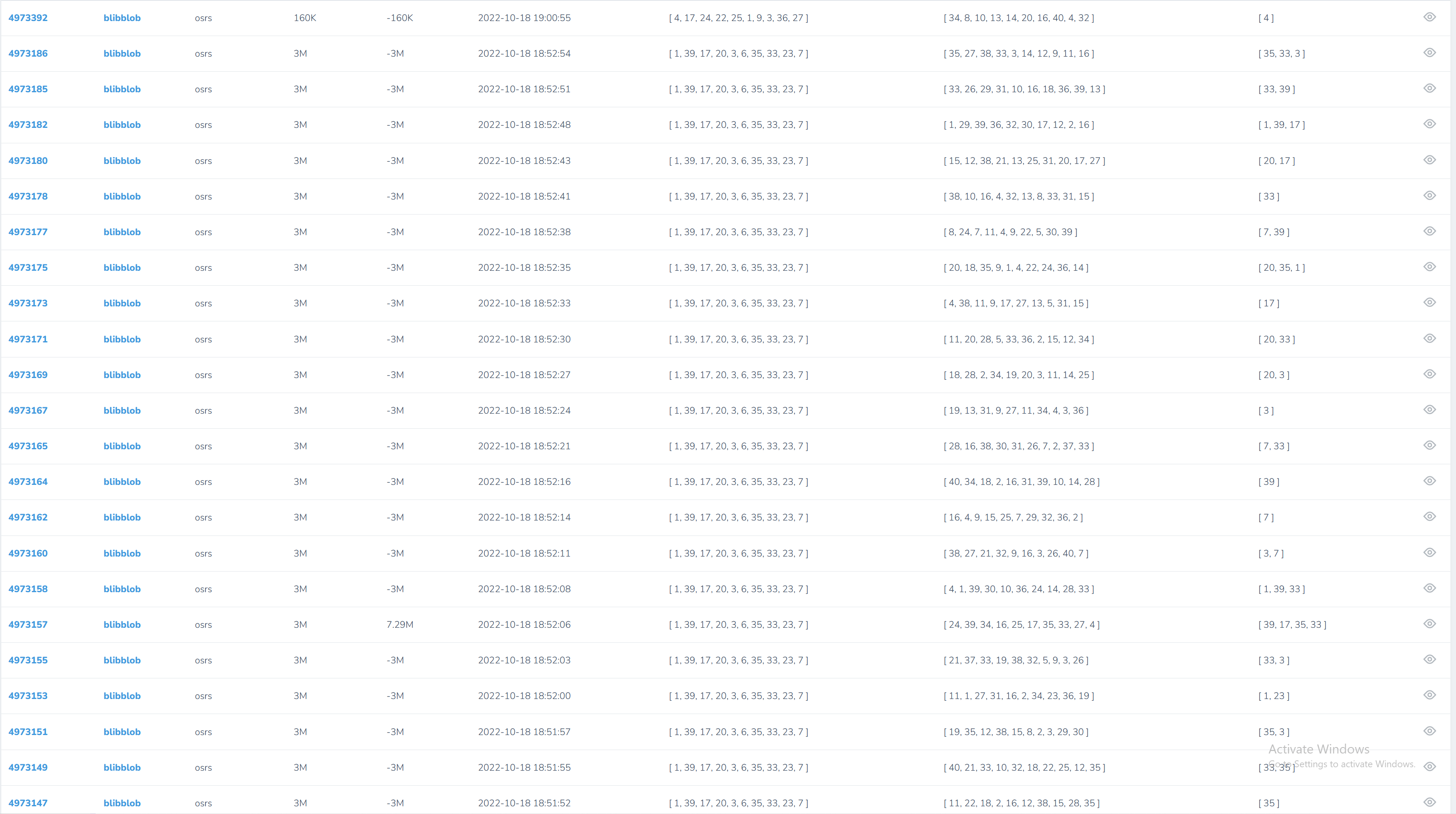Viewport: 1456px width, 814px height.
Task: Open bet ID 4973153 link
Action: (28, 696)
